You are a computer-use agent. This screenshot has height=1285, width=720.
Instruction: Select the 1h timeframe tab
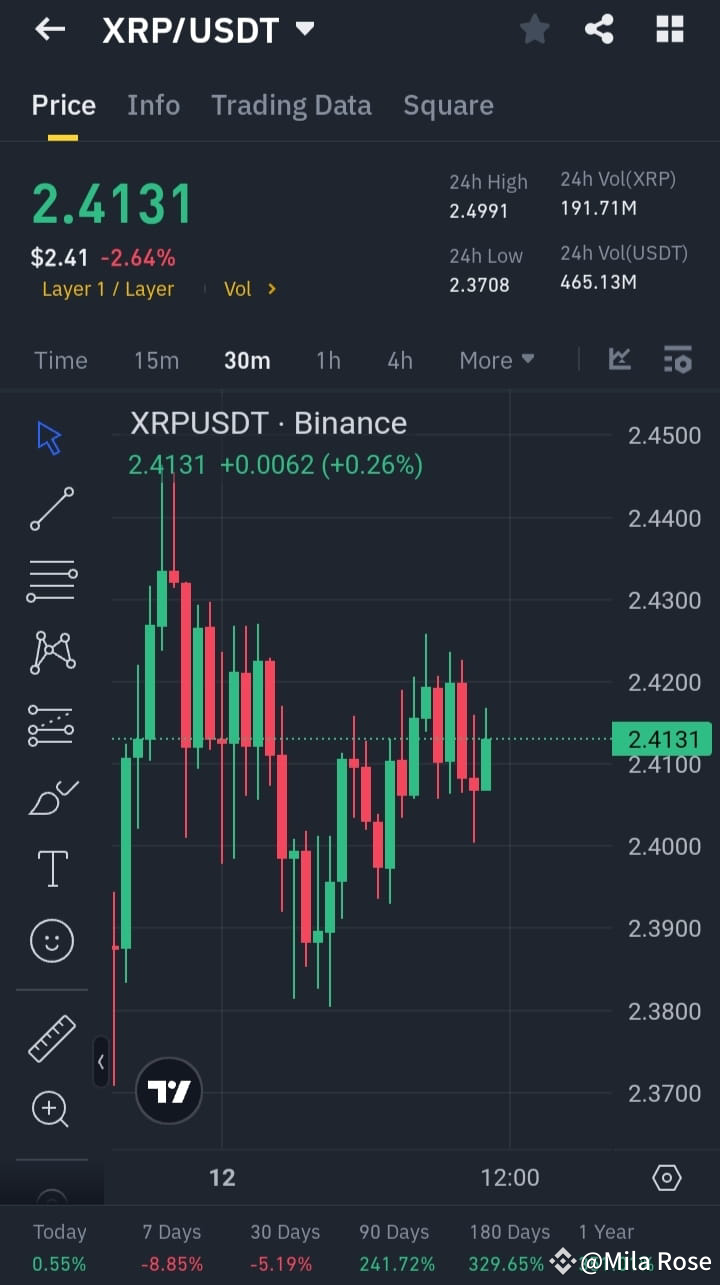pos(328,360)
